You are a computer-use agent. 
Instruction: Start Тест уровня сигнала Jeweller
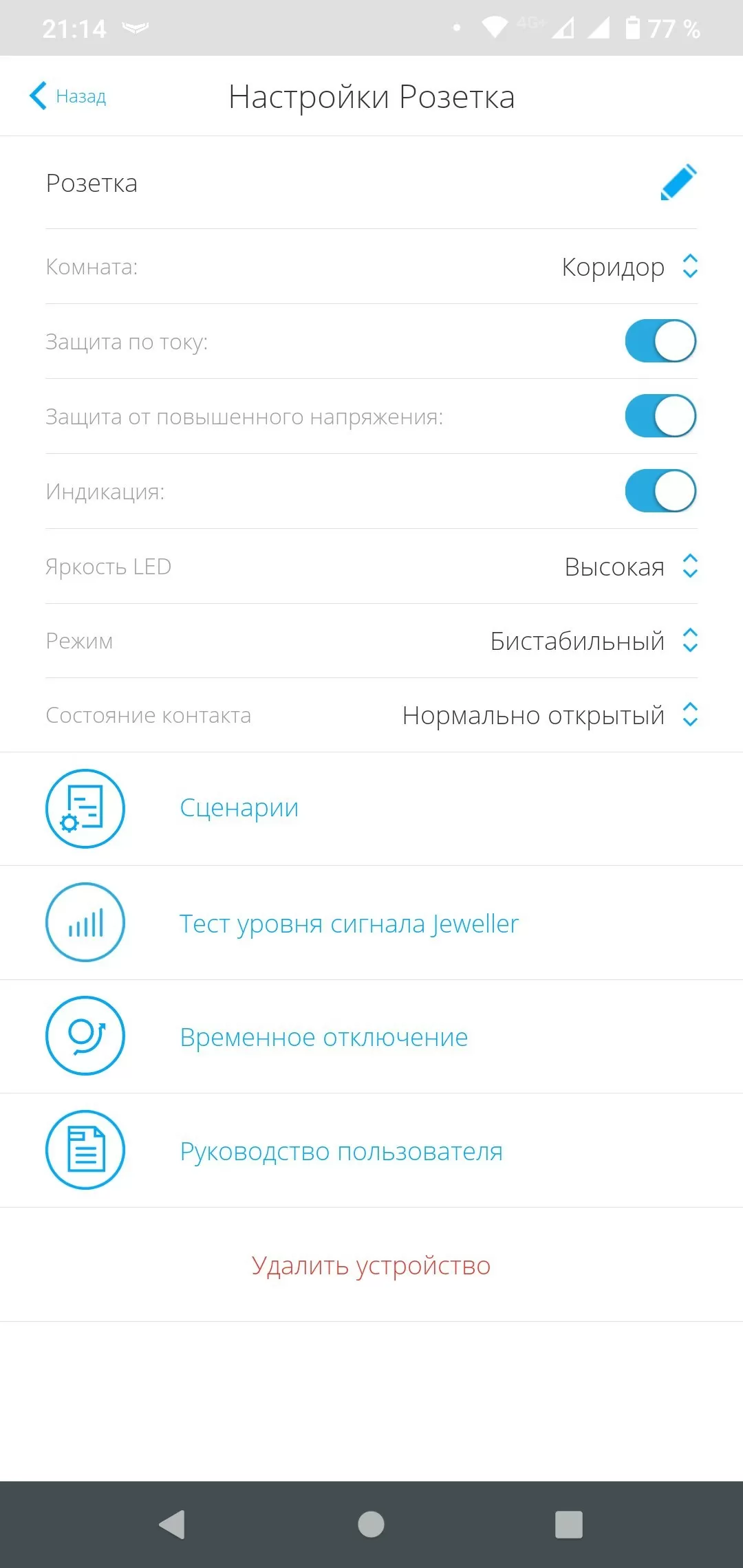coord(349,924)
